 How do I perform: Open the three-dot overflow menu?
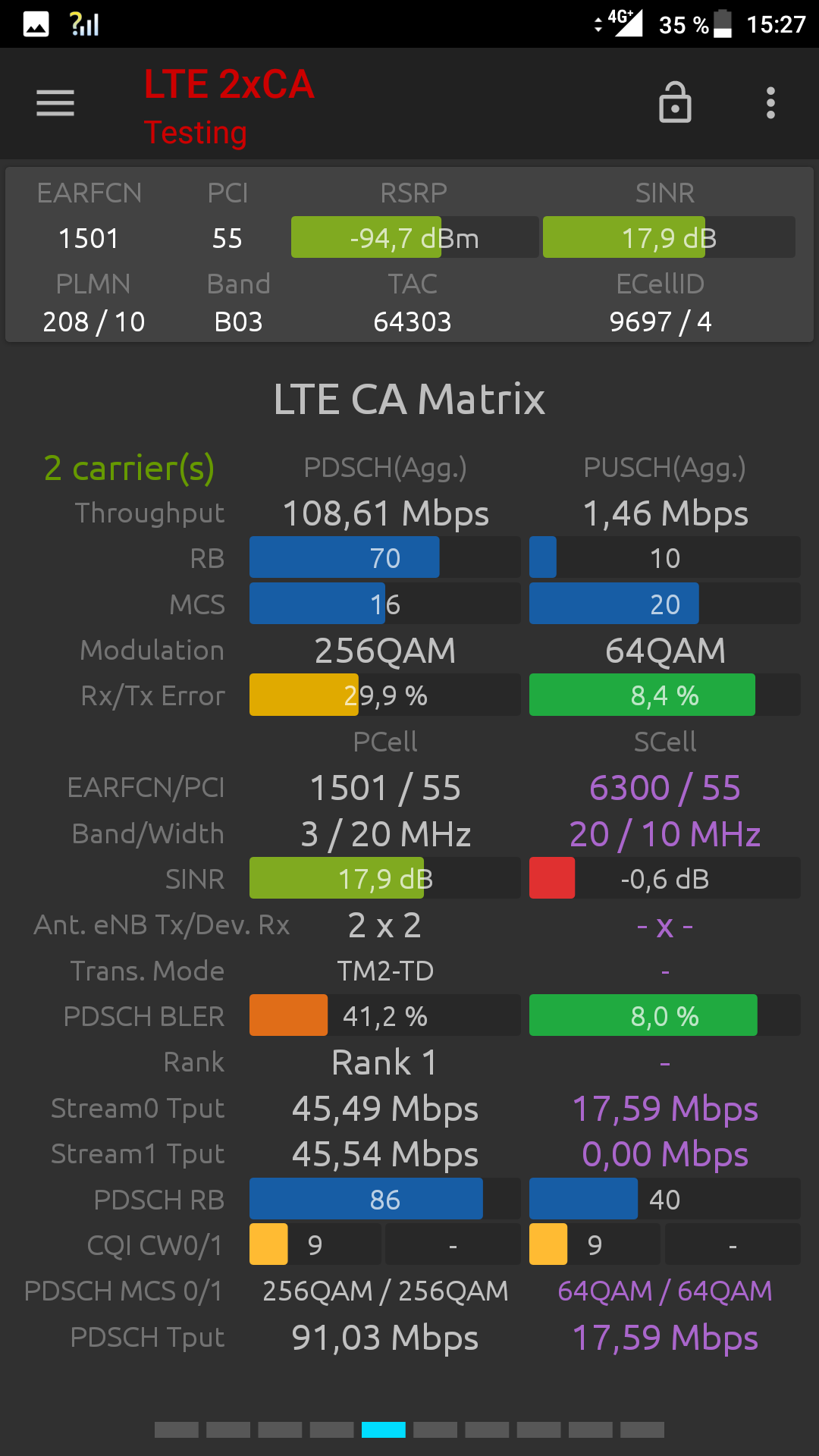770,103
